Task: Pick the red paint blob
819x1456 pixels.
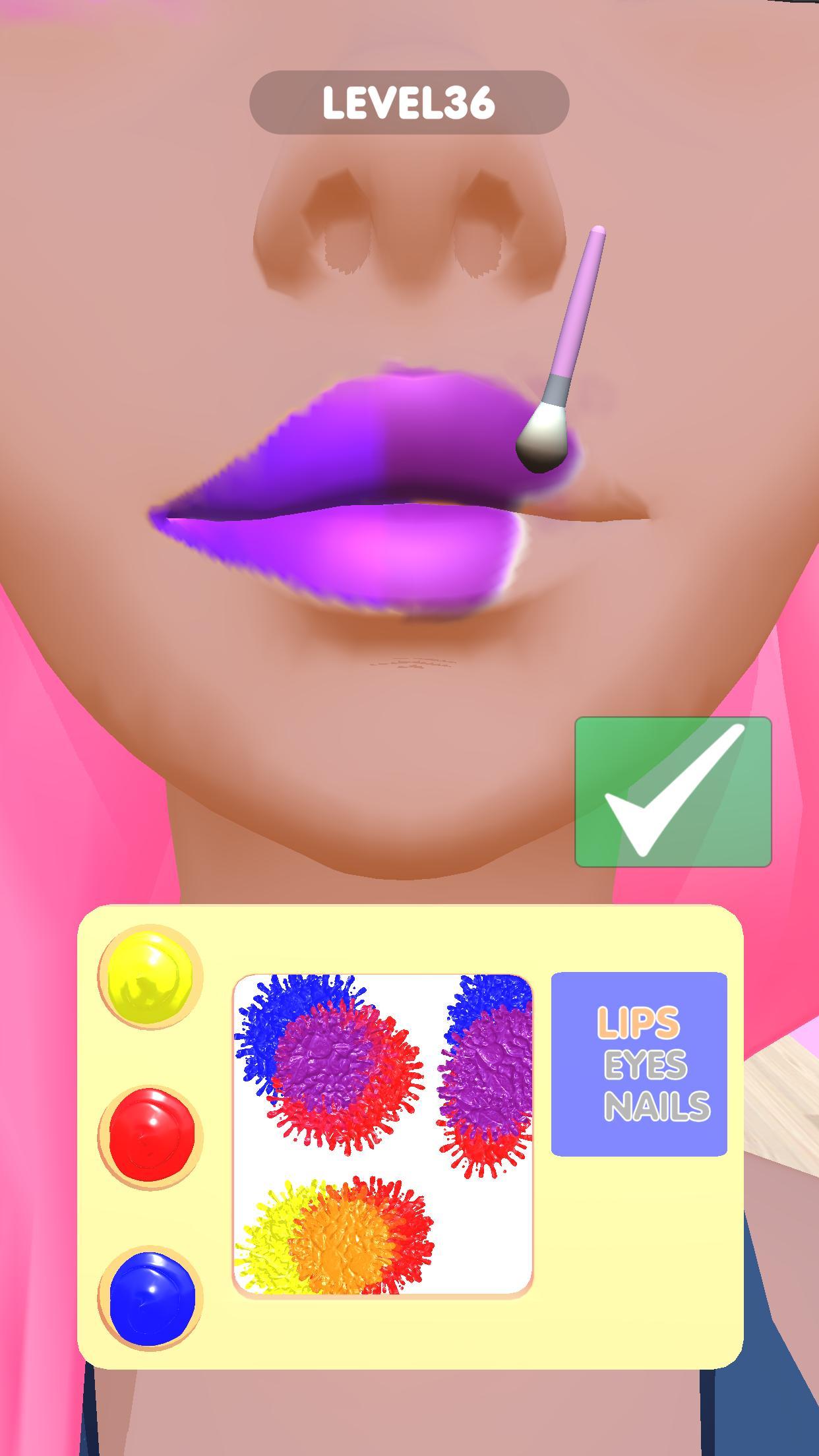Action: [150, 1137]
